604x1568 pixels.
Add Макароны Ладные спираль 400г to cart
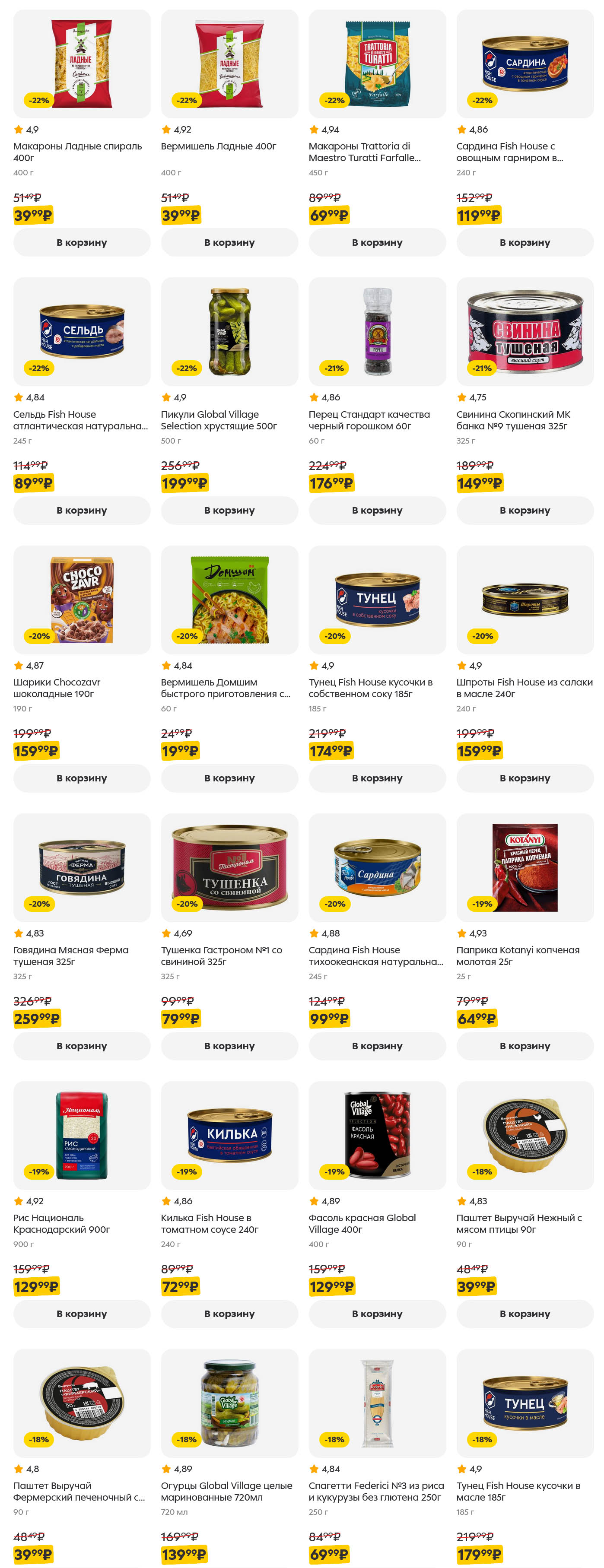click(x=82, y=242)
